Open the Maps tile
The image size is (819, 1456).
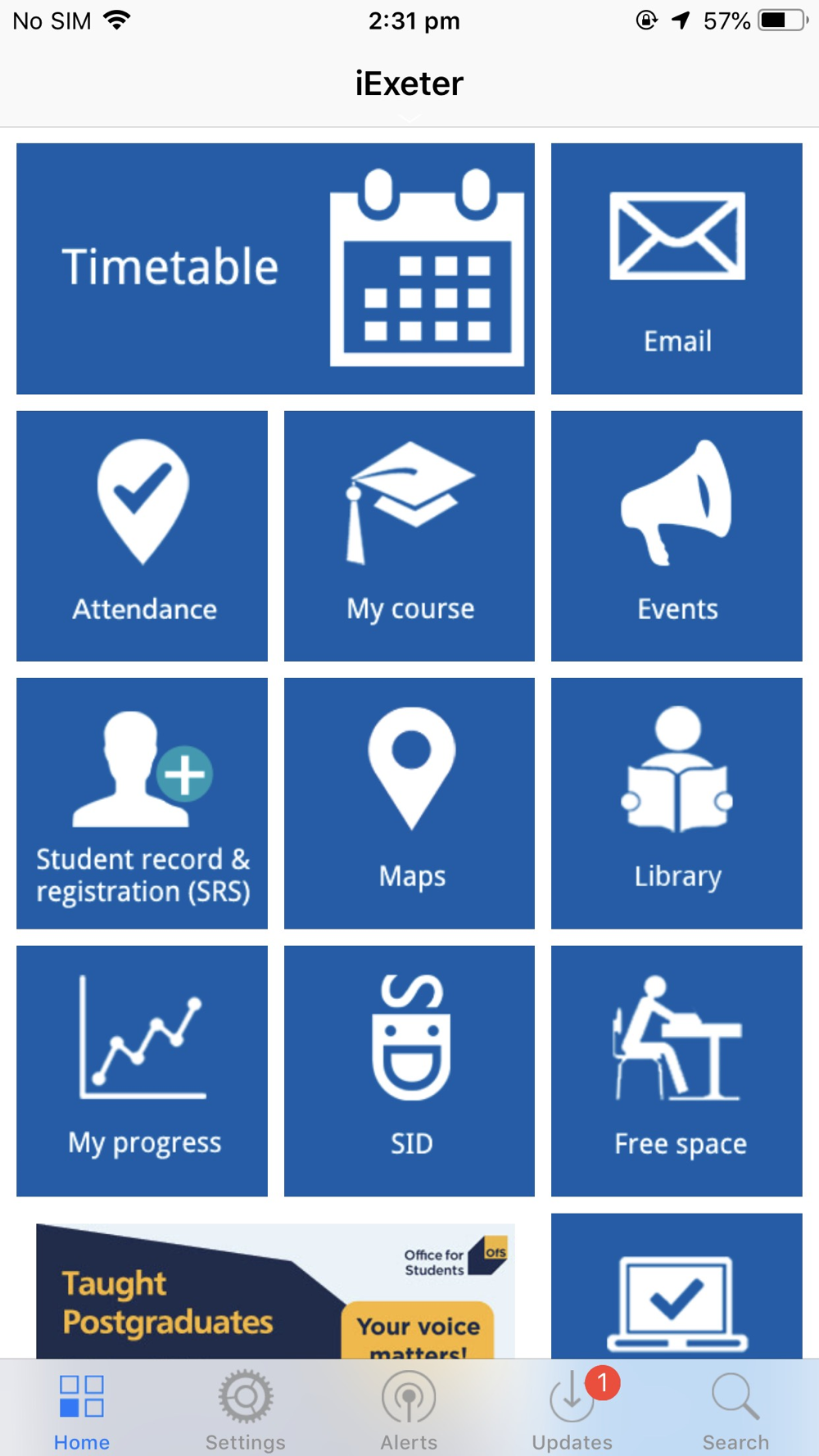409,803
